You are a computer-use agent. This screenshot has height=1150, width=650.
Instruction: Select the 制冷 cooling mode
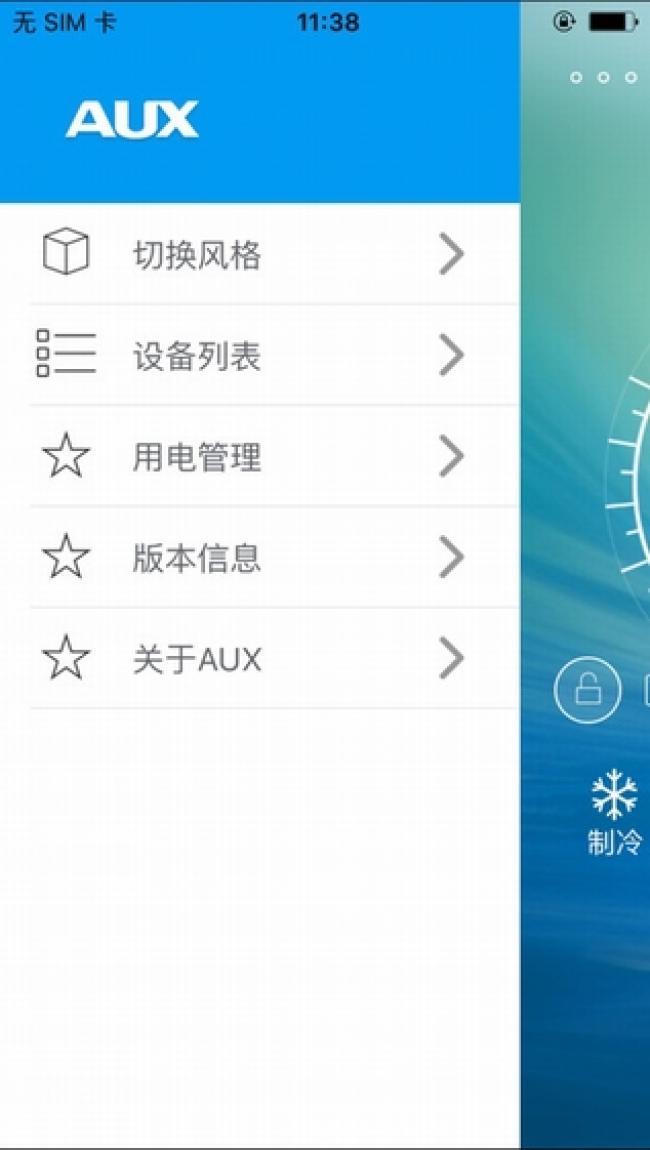click(614, 812)
